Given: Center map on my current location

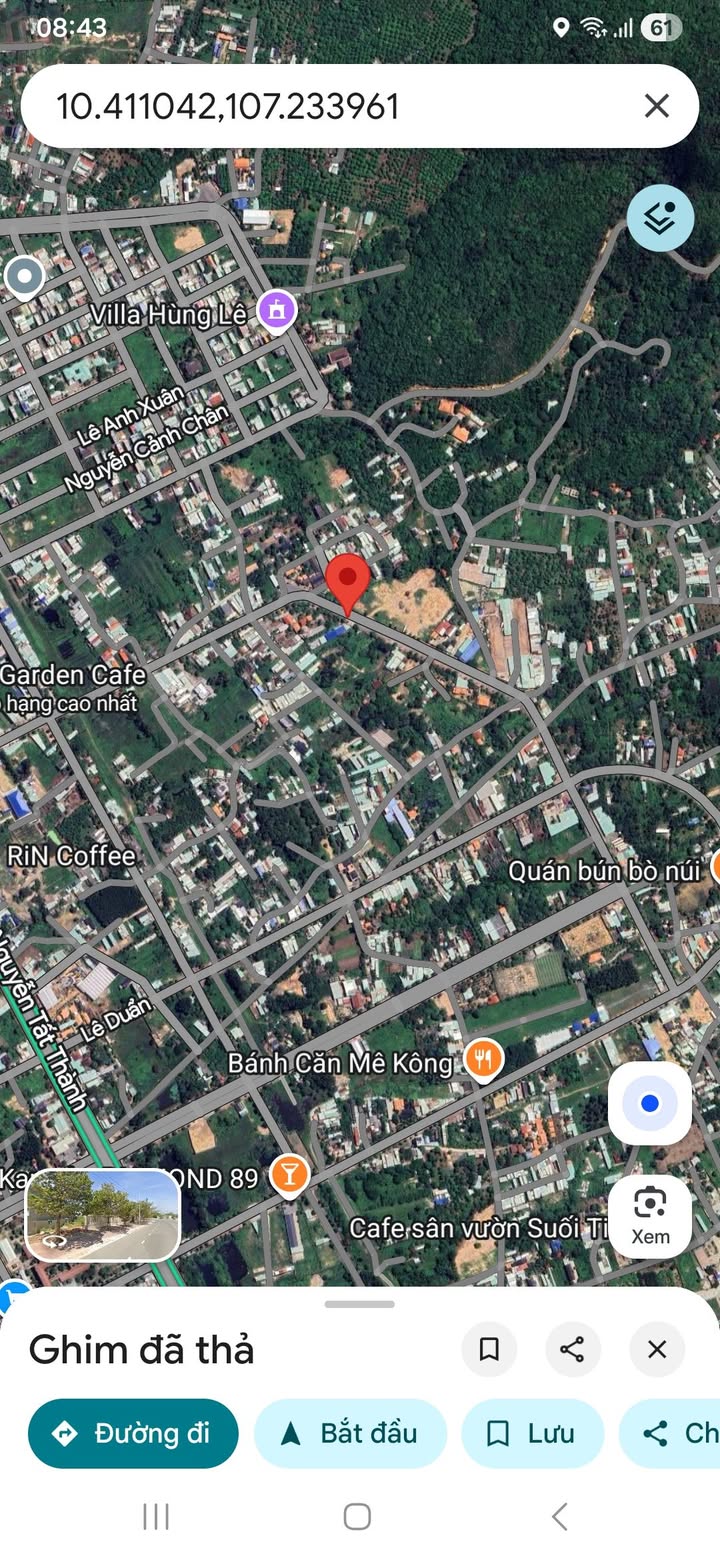Looking at the screenshot, I should click(650, 1103).
